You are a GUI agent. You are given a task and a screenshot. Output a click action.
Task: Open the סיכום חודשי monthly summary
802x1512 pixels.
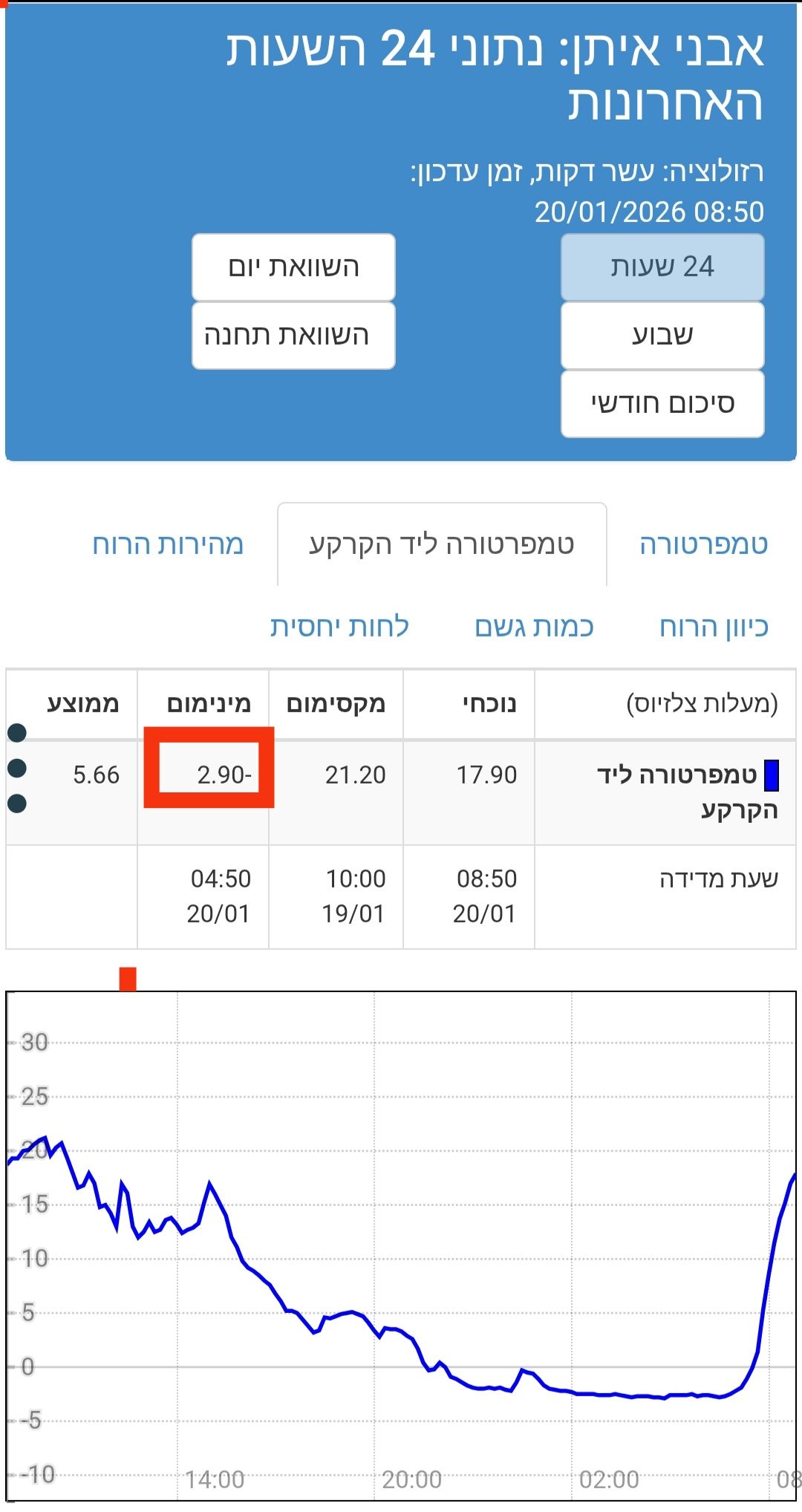click(662, 403)
